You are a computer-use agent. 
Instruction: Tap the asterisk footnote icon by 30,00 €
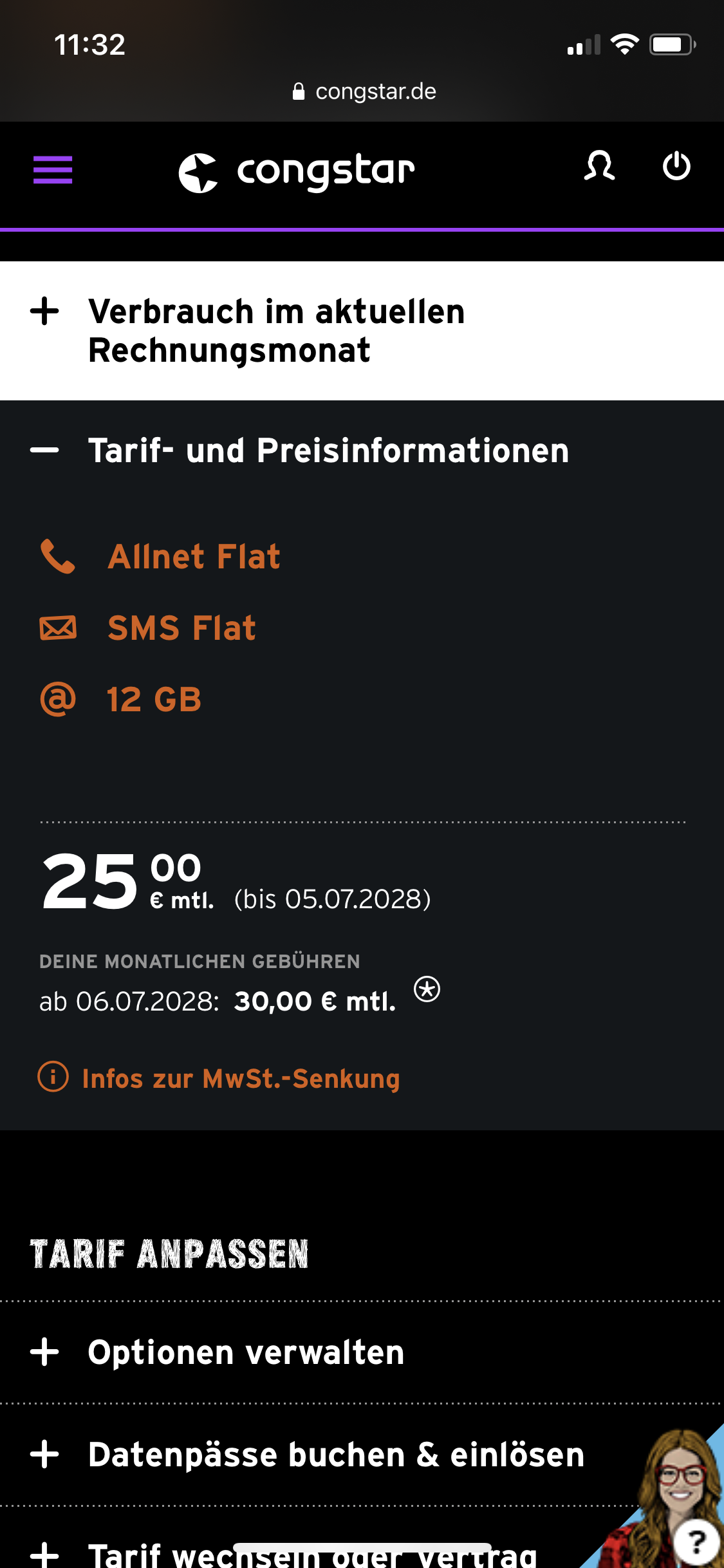[427, 989]
